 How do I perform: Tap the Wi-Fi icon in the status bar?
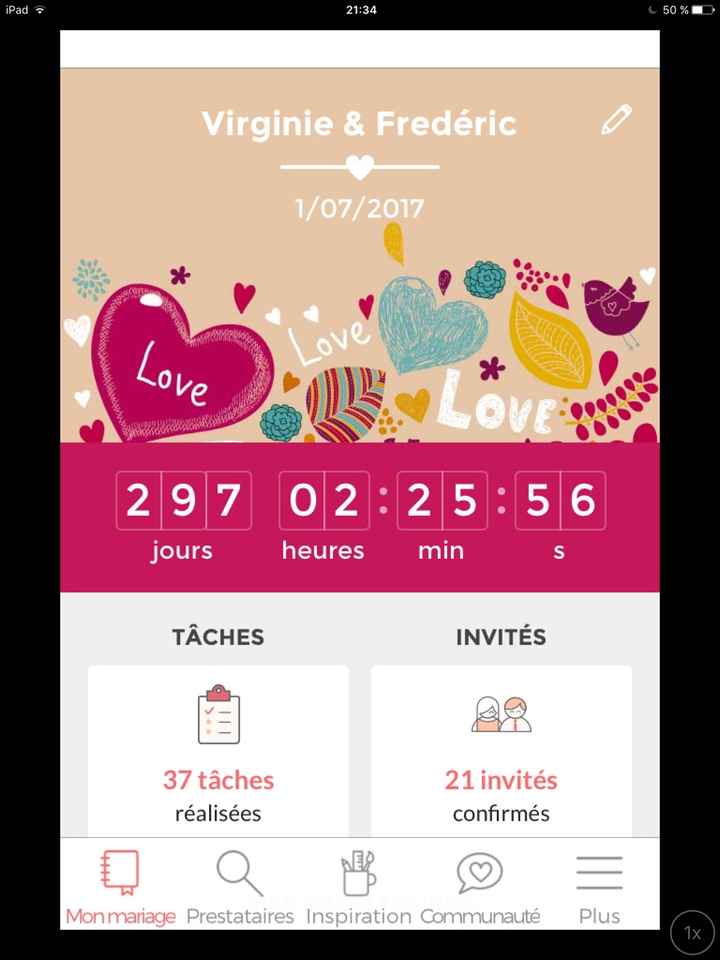point(38,10)
